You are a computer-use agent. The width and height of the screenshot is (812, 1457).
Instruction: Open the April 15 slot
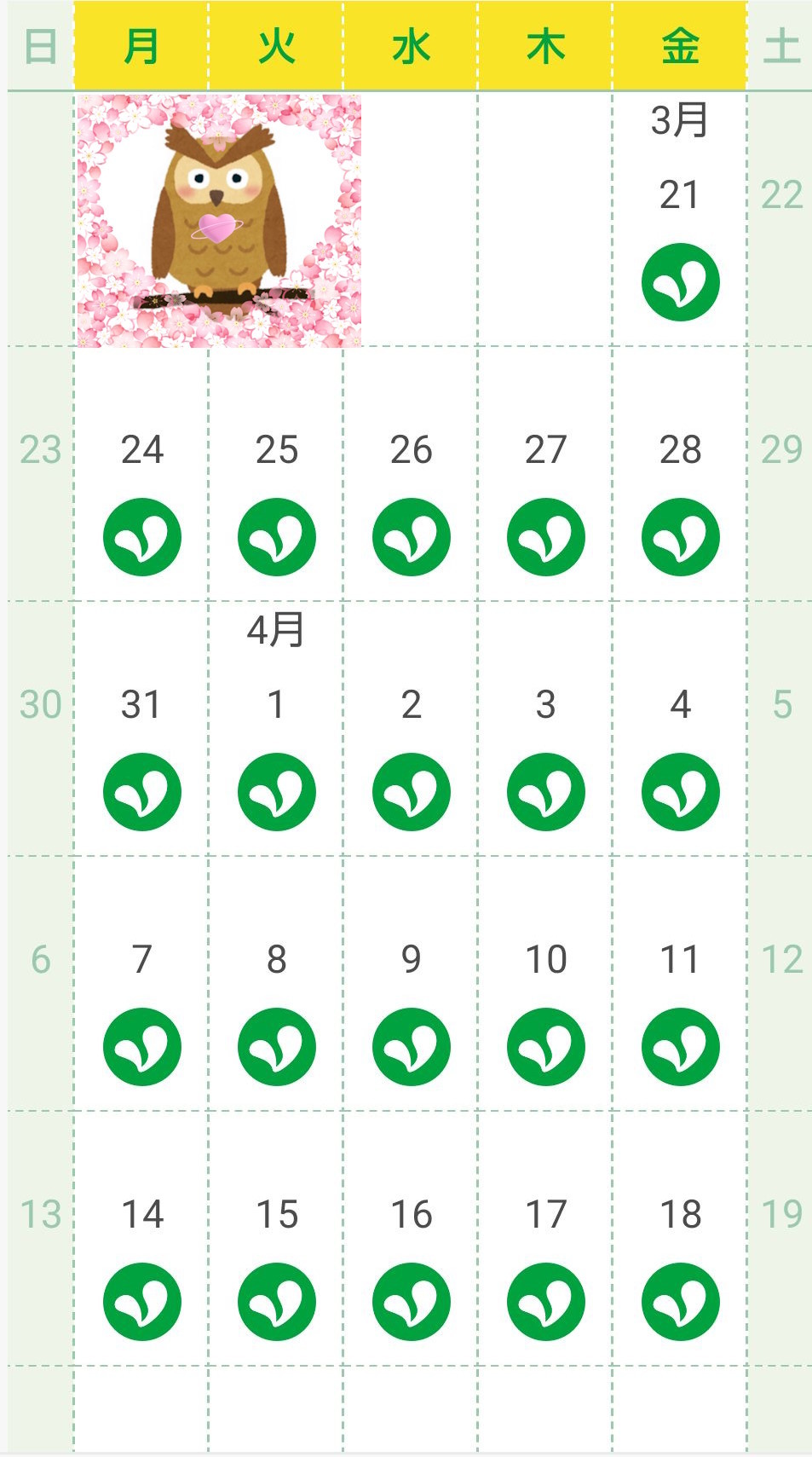277,1302
